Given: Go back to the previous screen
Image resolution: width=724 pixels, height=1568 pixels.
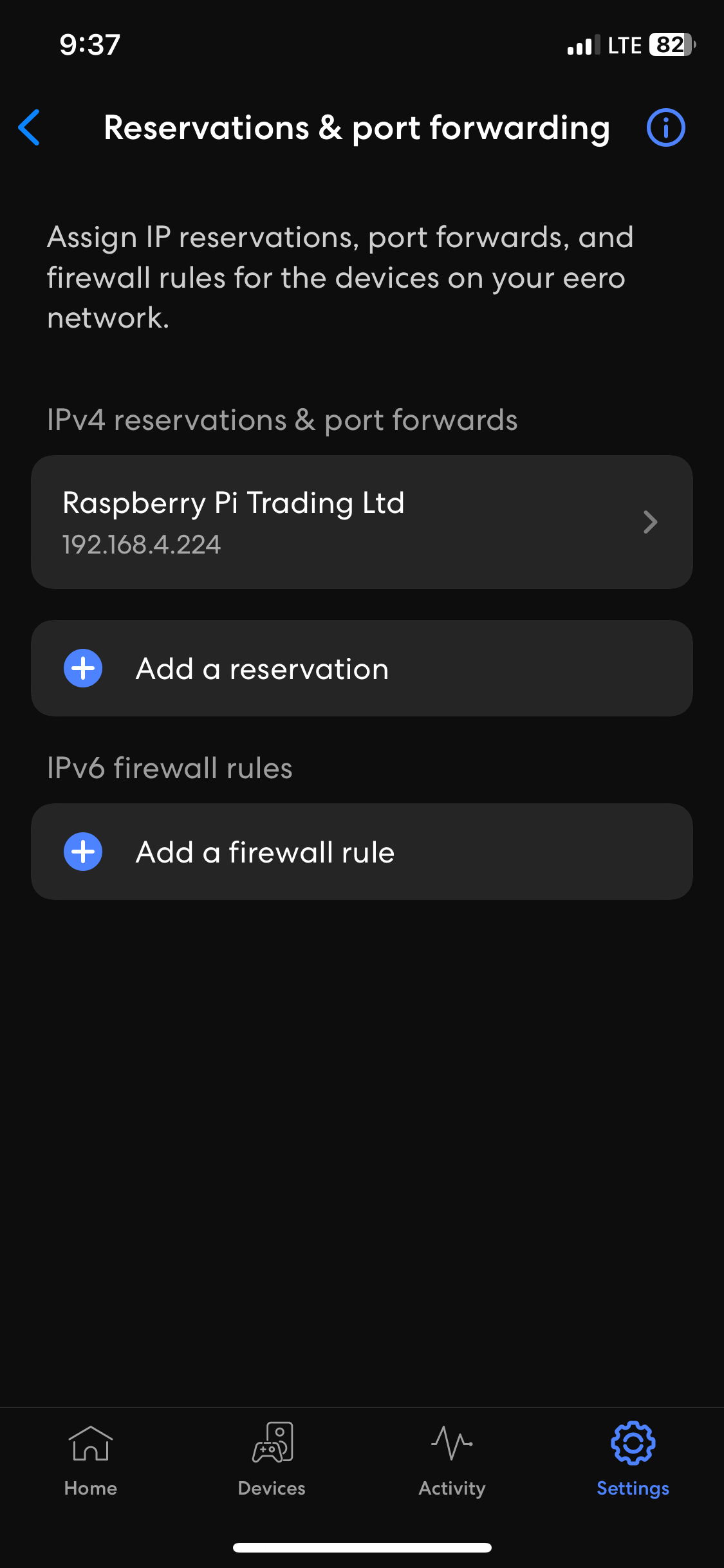Looking at the screenshot, I should click(x=30, y=127).
